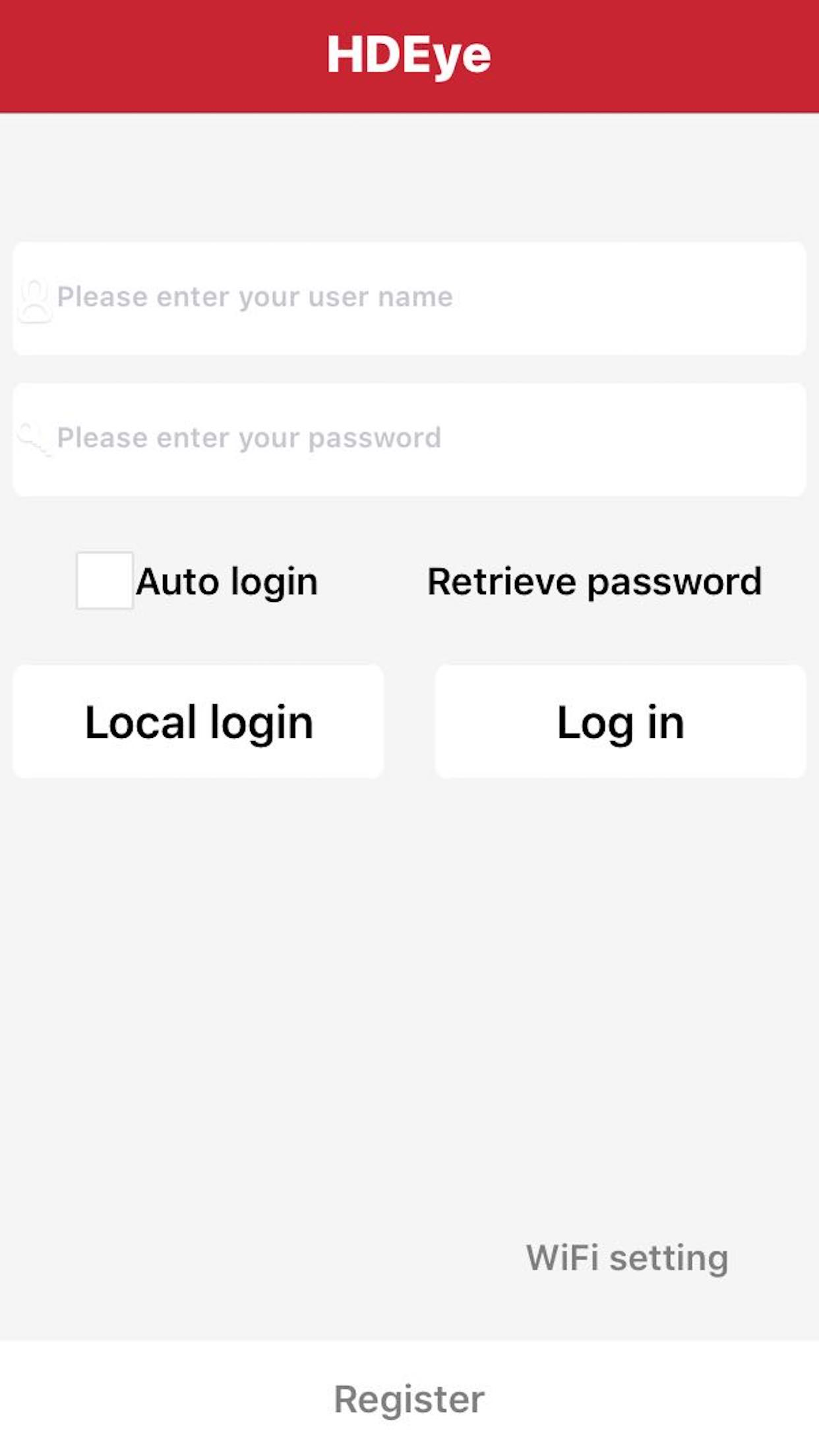This screenshot has height=1456, width=819.
Task: Enable the Auto login checkbox
Action: click(104, 581)
